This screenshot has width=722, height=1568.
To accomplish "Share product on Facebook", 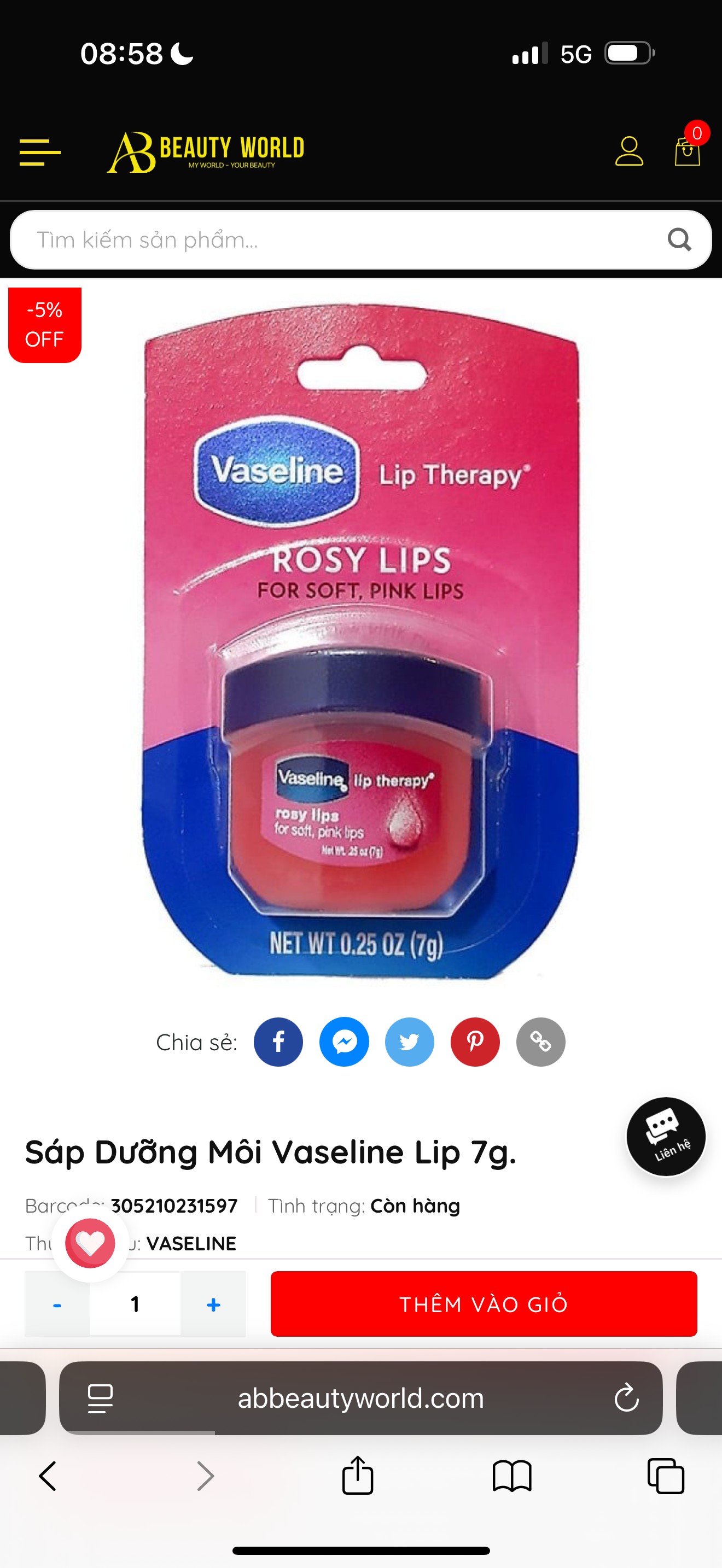I will coord(278,1042).
